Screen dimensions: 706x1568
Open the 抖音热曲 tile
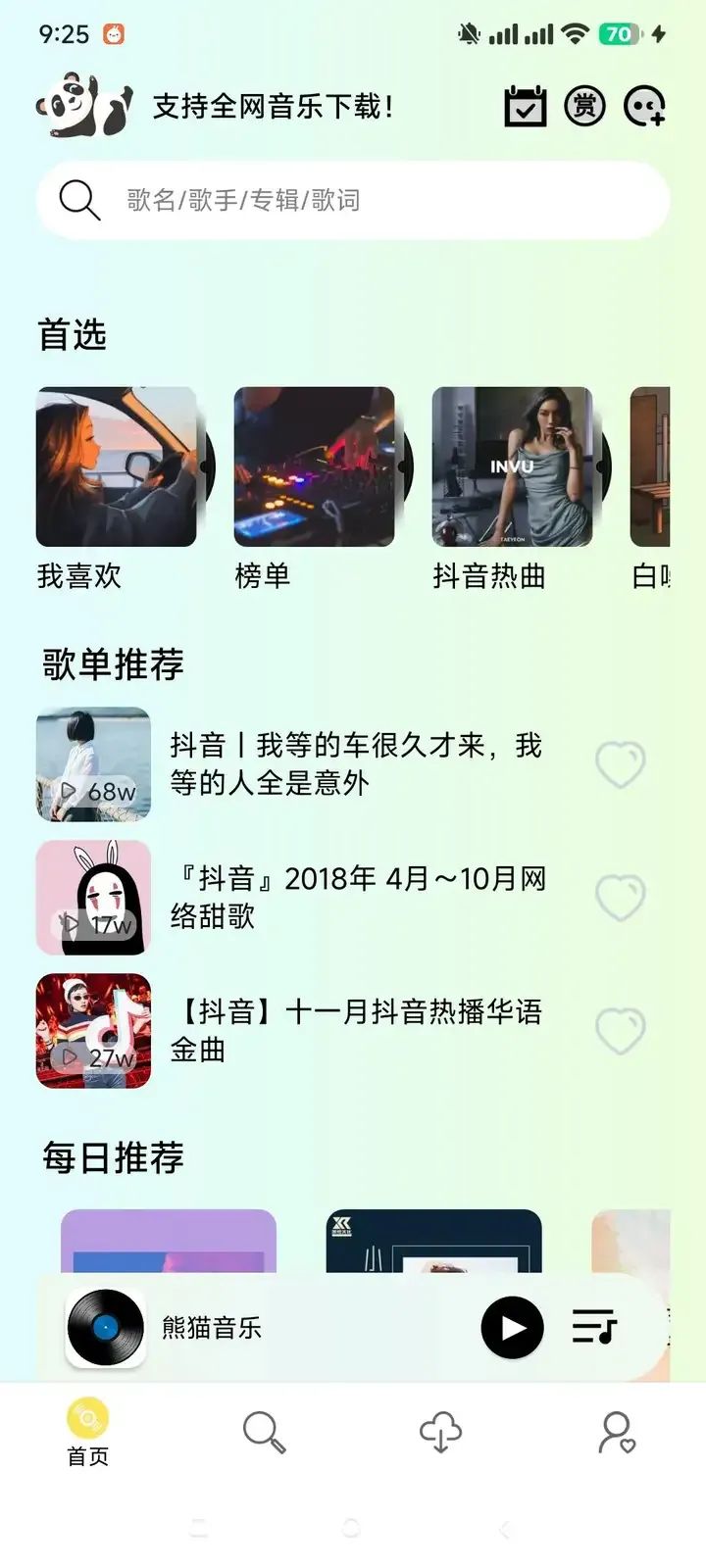click(512, 466)
